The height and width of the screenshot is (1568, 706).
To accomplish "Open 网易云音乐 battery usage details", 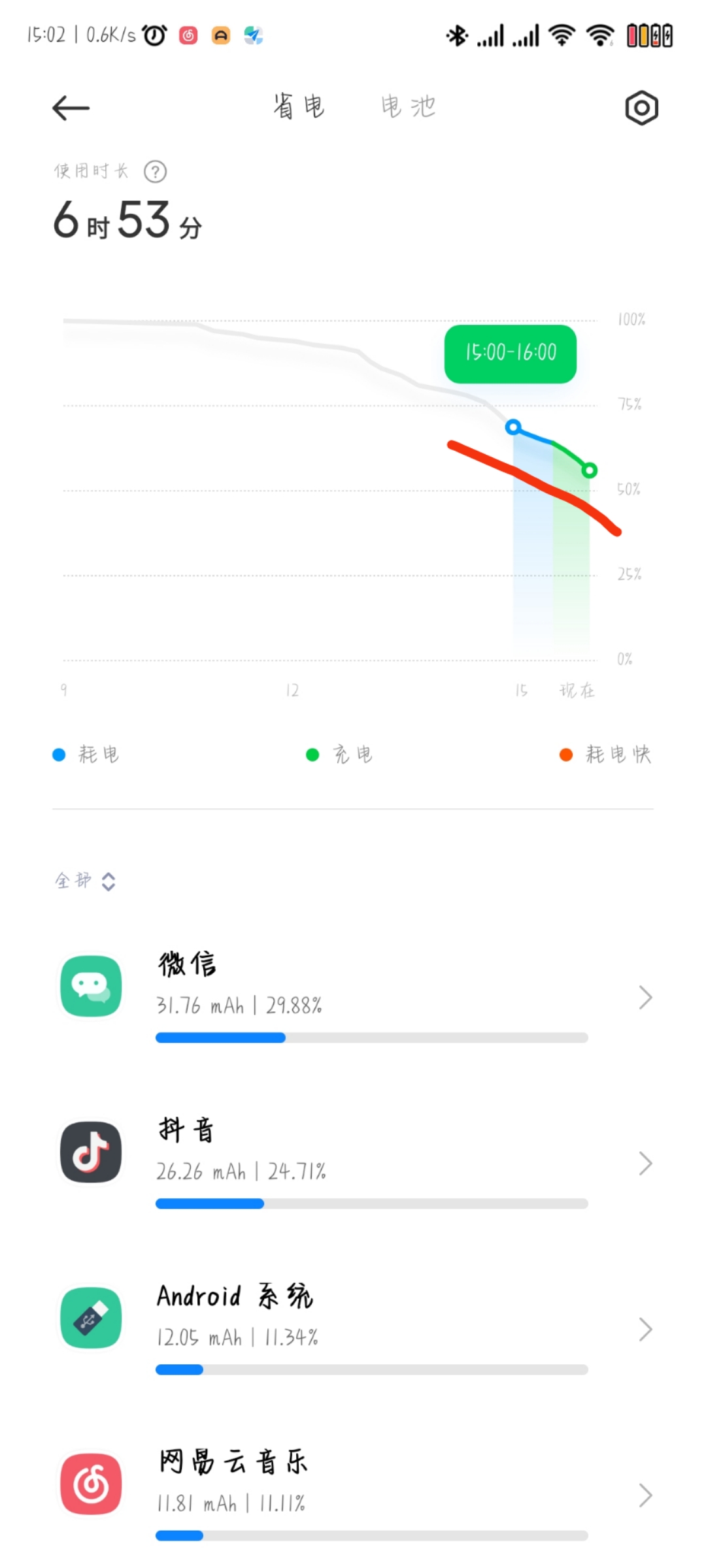I will point(353,1495).
